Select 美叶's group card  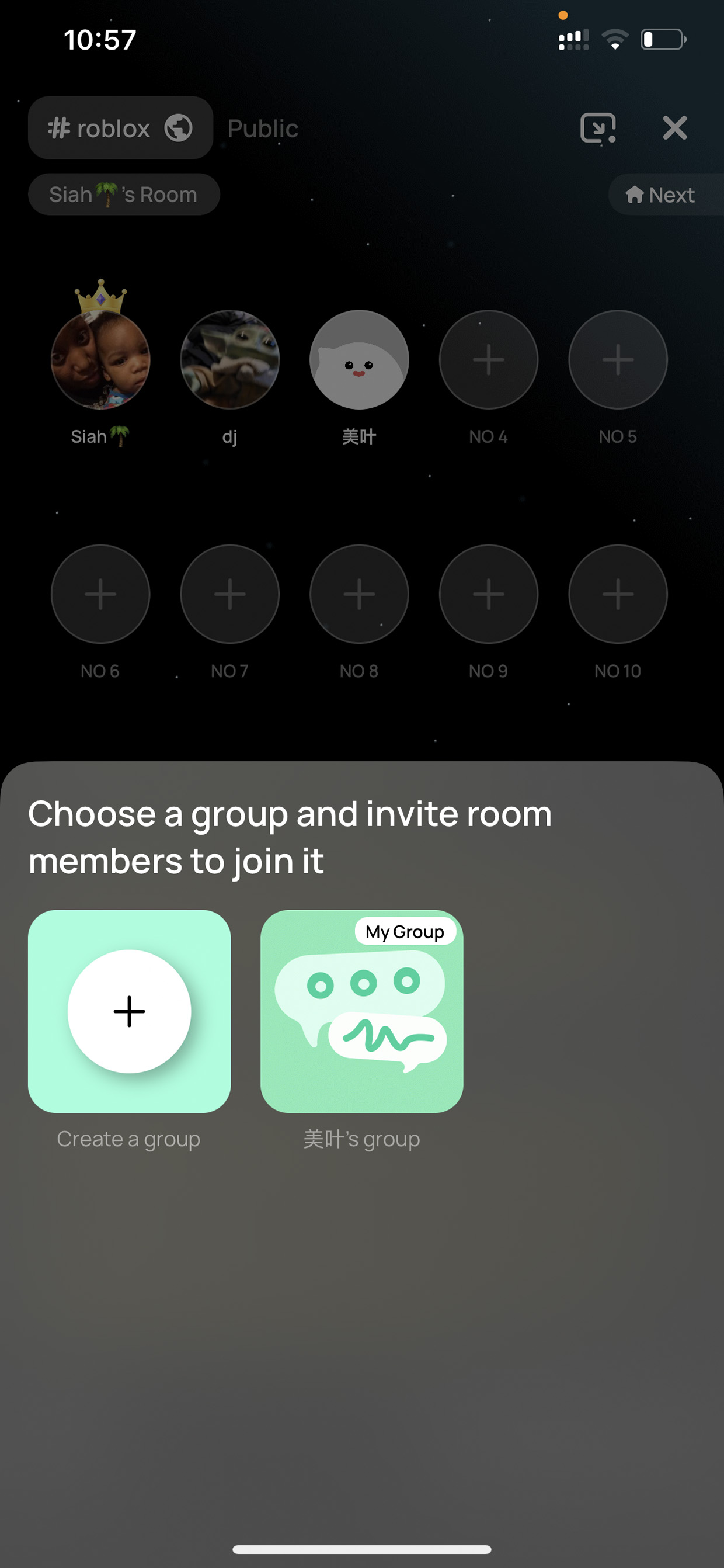click(361, 1011)
